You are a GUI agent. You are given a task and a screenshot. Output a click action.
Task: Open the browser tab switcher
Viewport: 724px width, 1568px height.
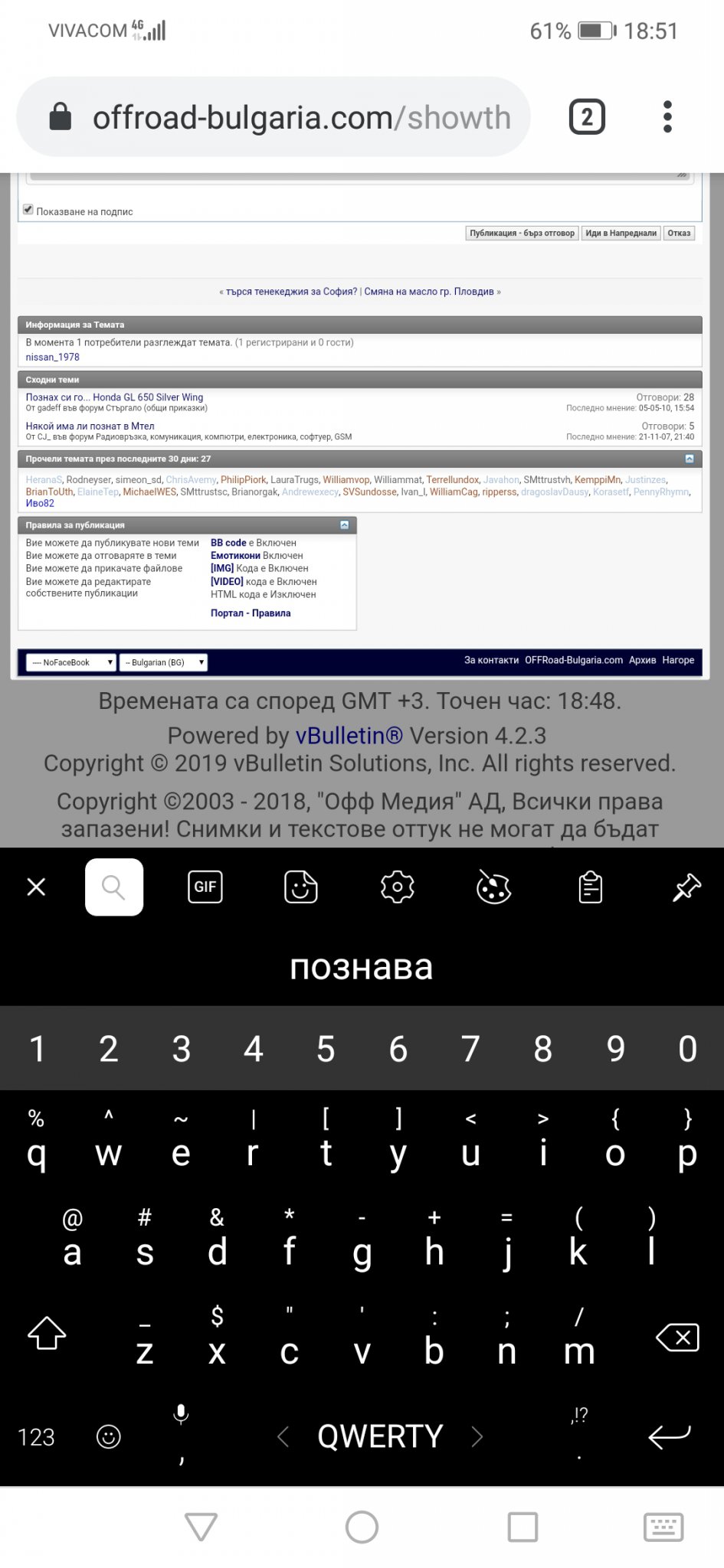(x=587, y=117)
